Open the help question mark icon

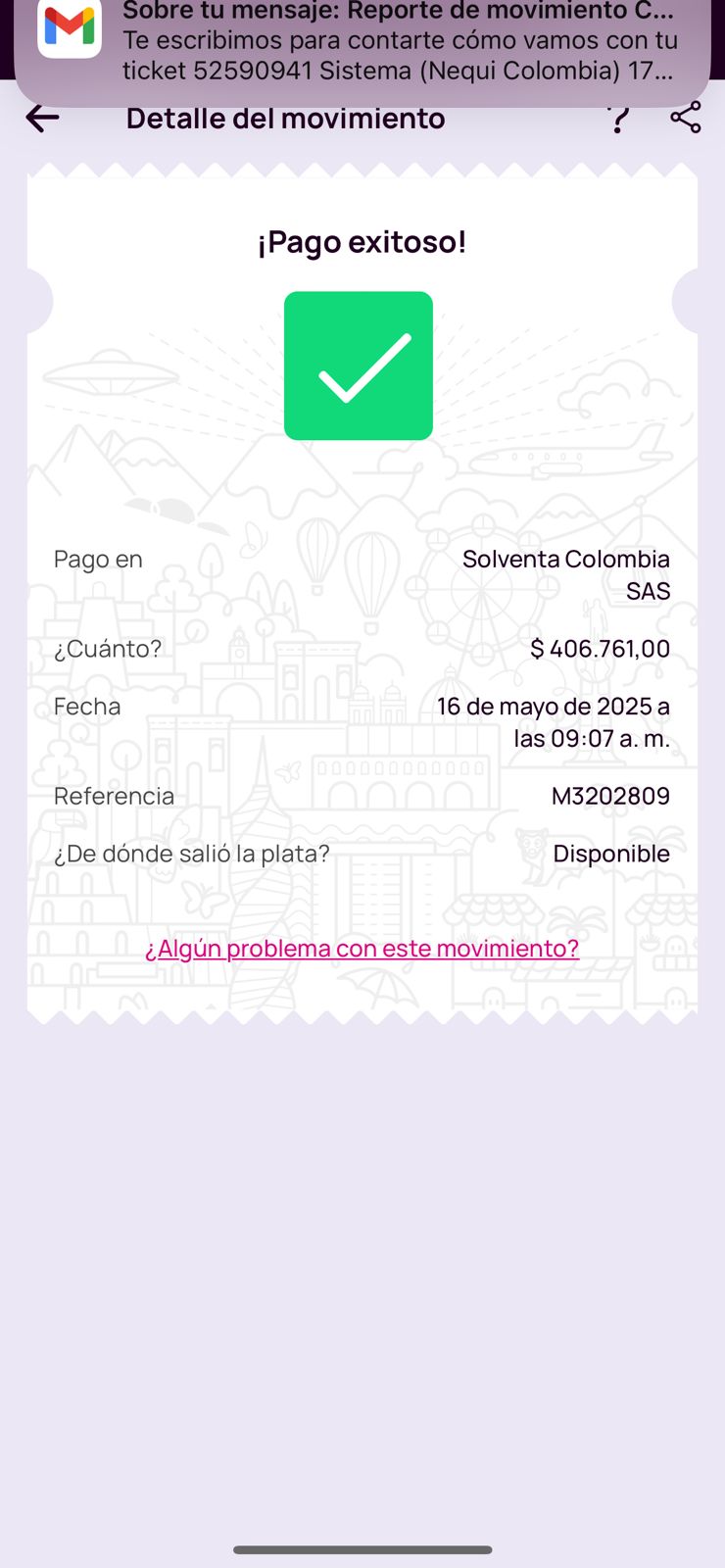pos(618,121)
